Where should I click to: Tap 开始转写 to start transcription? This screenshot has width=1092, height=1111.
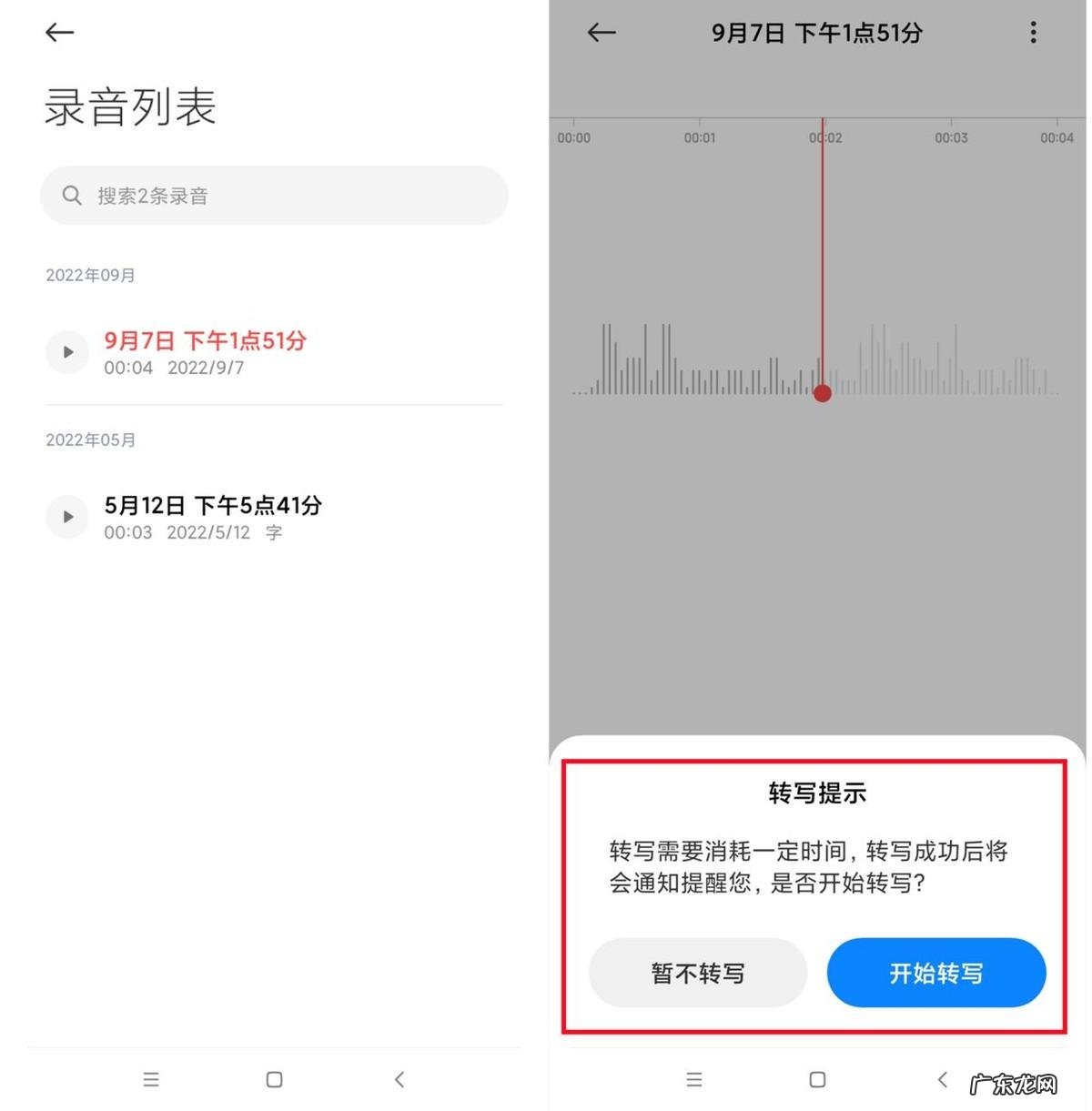[936, 973]
